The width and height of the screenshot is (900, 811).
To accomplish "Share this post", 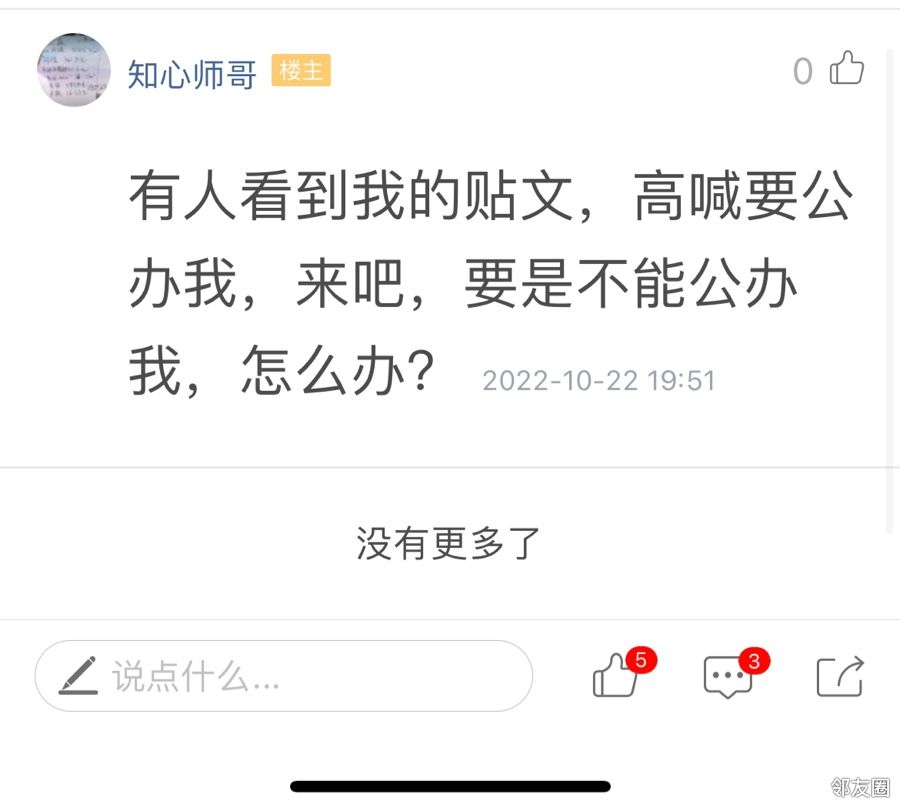I will pyautogui.click(x=839, y=676).
